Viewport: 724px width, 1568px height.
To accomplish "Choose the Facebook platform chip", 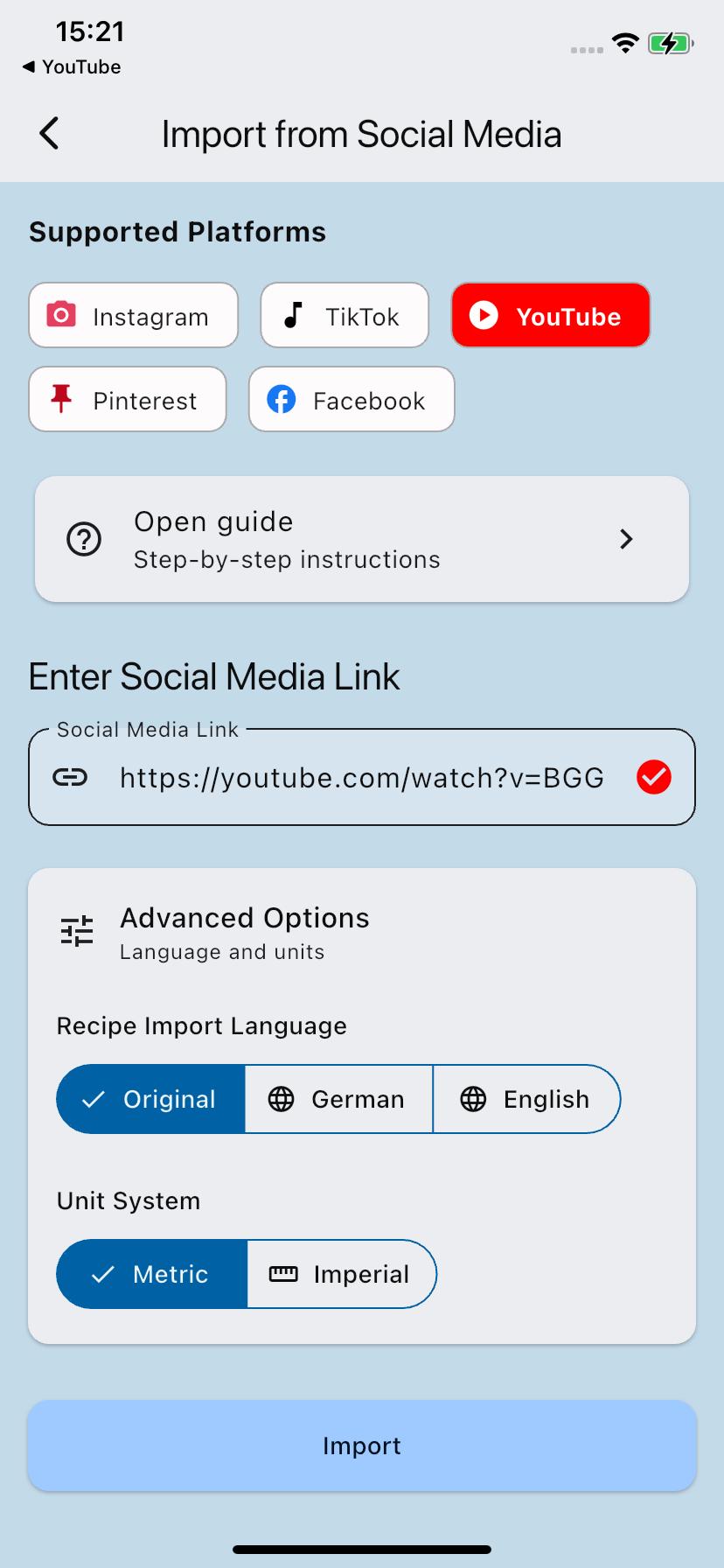I will point(352,400).
